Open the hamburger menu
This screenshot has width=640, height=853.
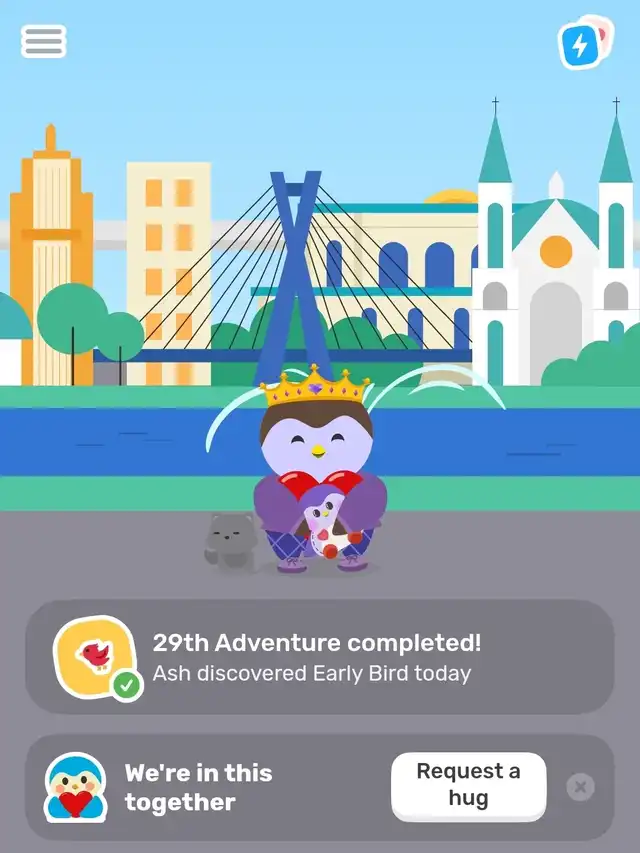pos(43,41)
